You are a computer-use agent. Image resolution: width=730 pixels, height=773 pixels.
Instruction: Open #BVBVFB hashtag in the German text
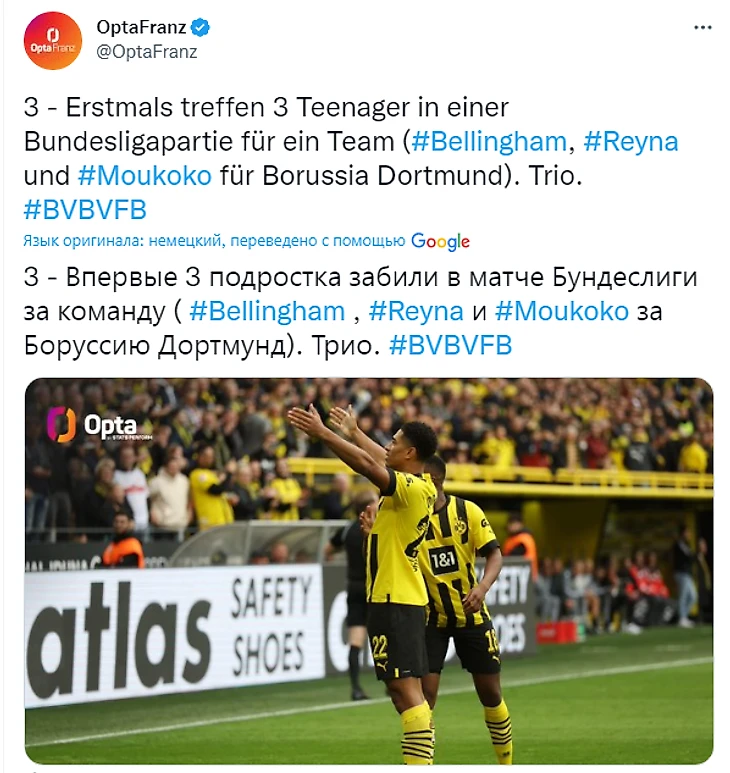(x=85, y=208)
